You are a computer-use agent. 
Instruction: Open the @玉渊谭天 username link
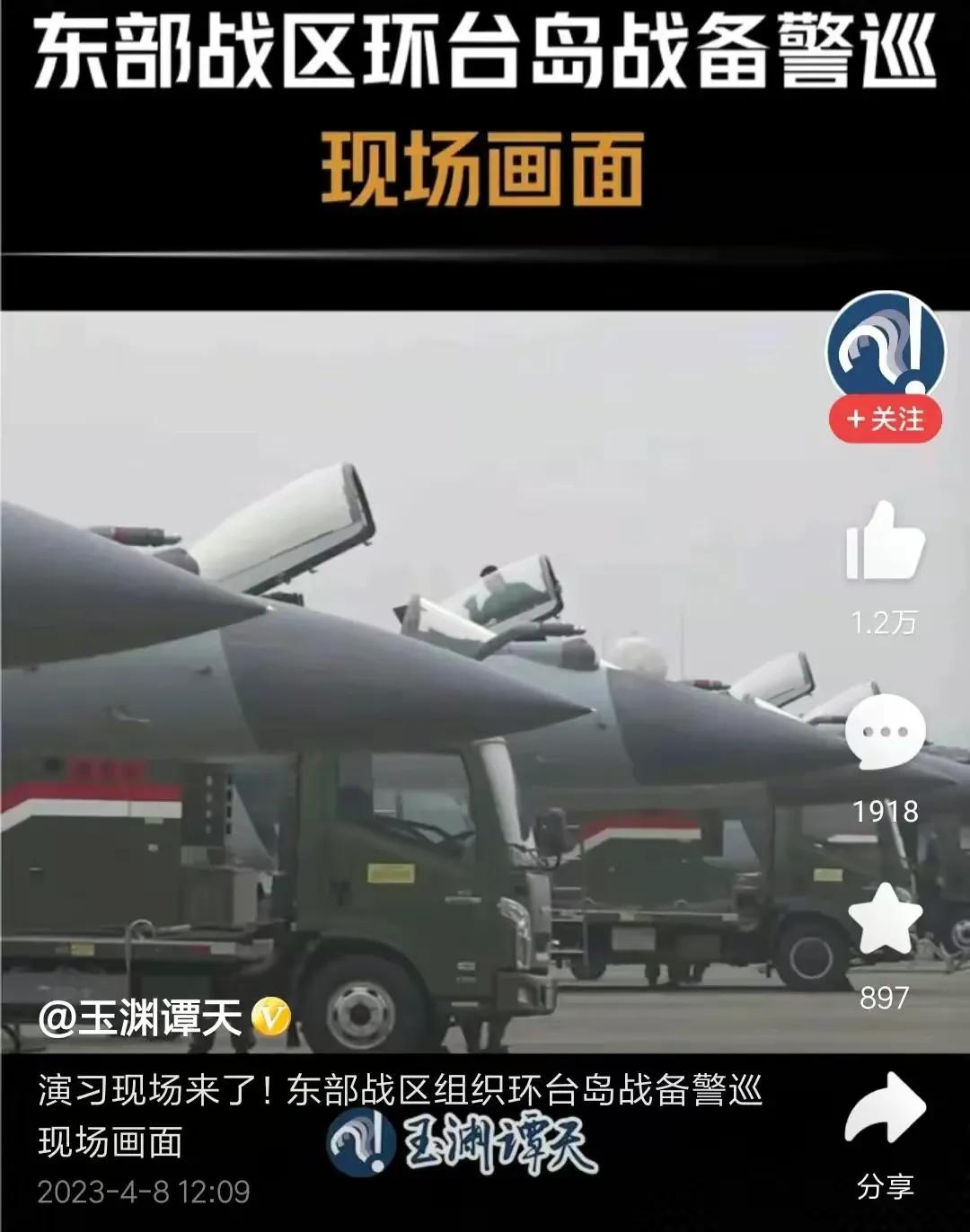click(141, 1017)
